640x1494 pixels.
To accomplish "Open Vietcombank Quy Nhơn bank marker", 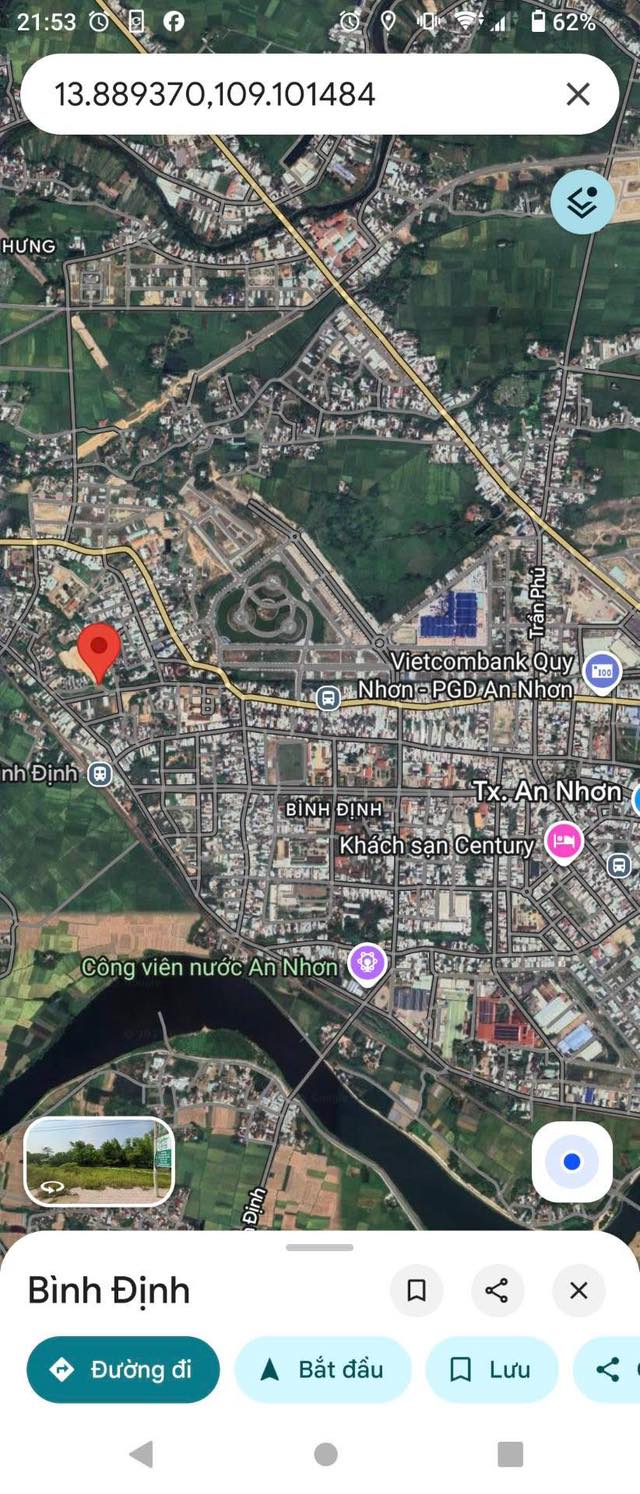I will point(602,671).
